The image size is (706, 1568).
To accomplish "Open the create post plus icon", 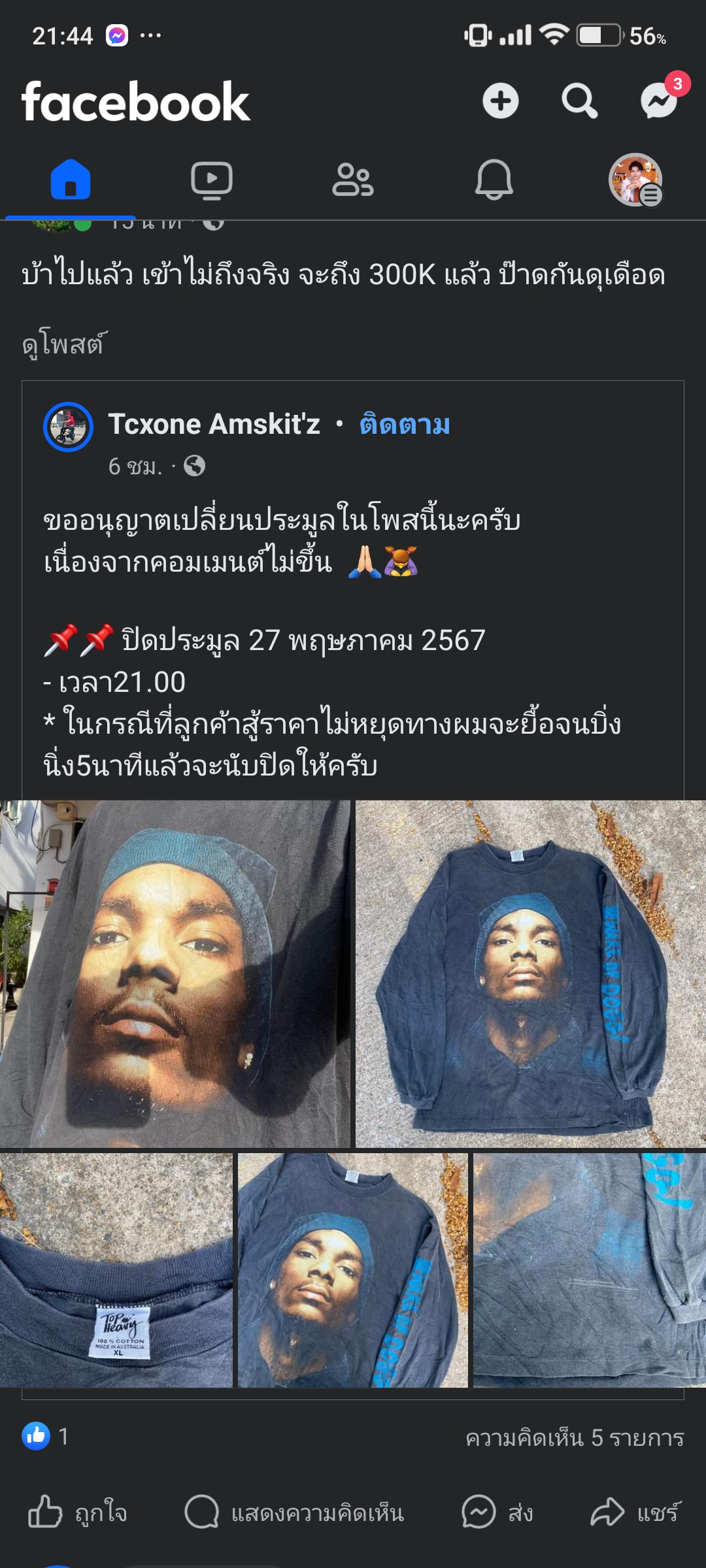I will coord(500,101).
